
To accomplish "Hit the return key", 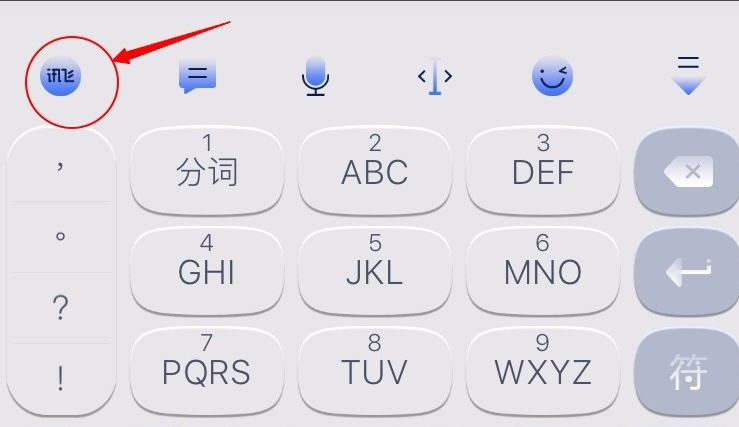I will coord(688,271).
